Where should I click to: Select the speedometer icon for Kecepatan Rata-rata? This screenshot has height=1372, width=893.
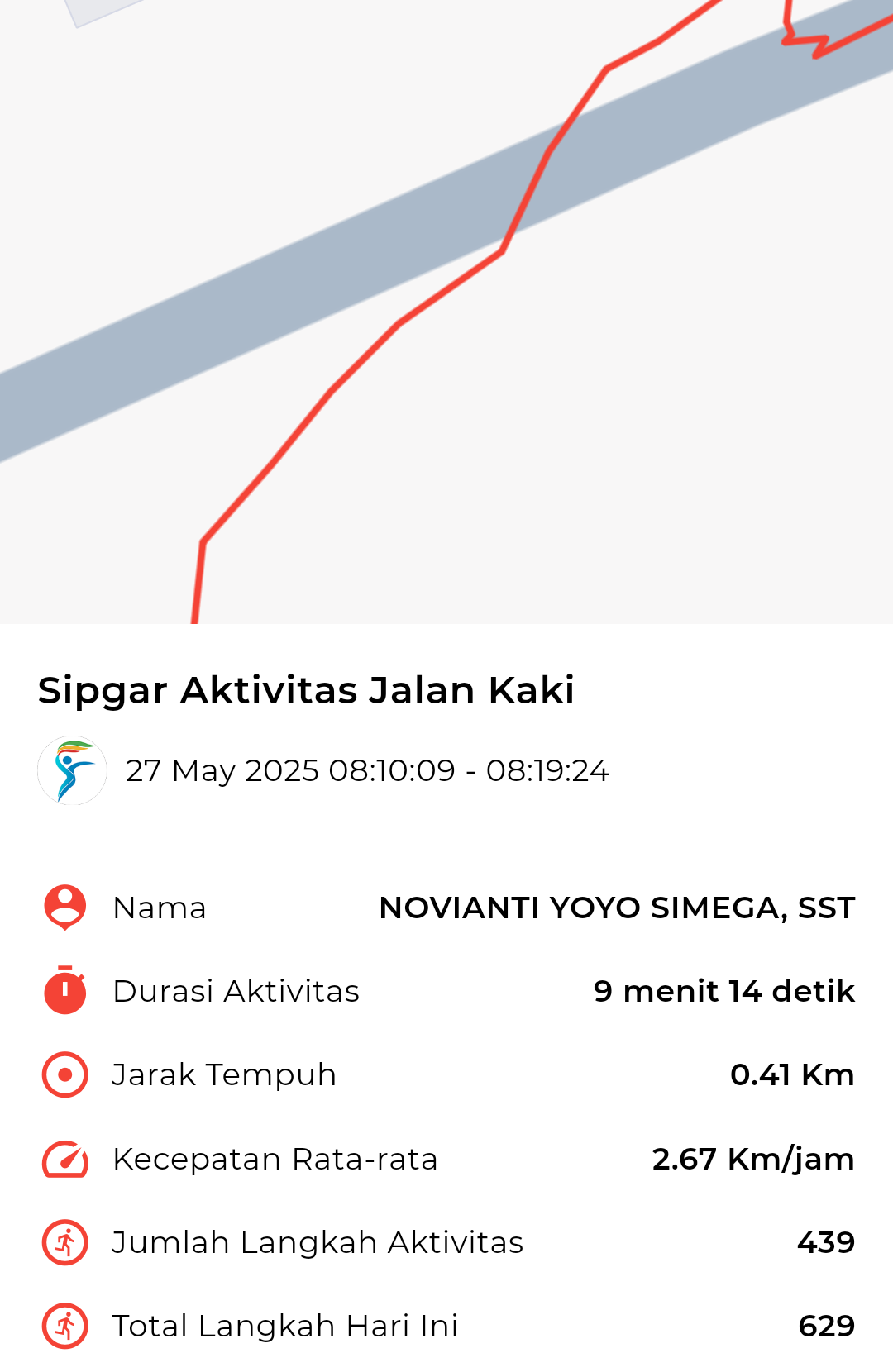[x=64, y=1158]
